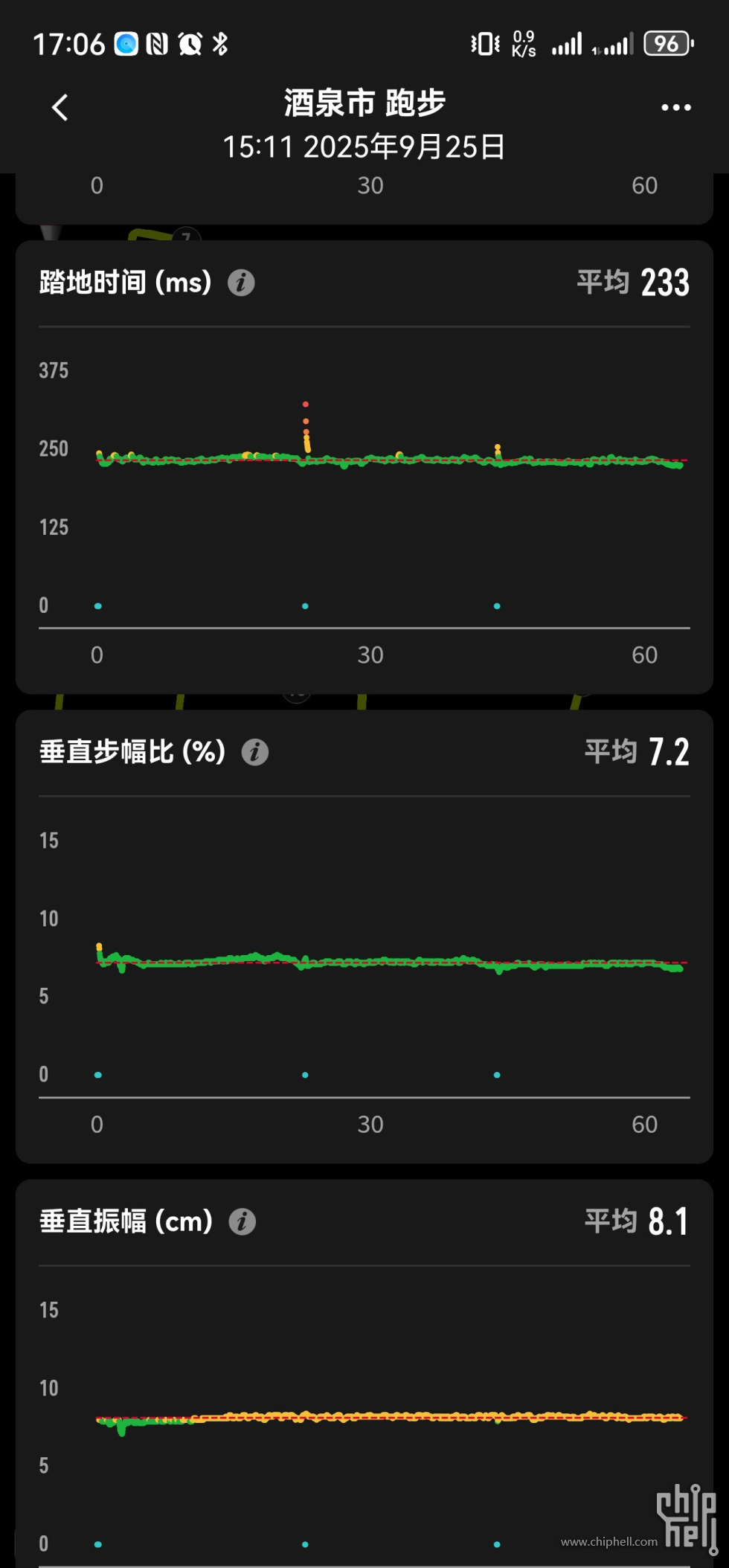Tap the Bluetooth icon in the status bar
729x1568 pixels.
[x=219, y=43]
